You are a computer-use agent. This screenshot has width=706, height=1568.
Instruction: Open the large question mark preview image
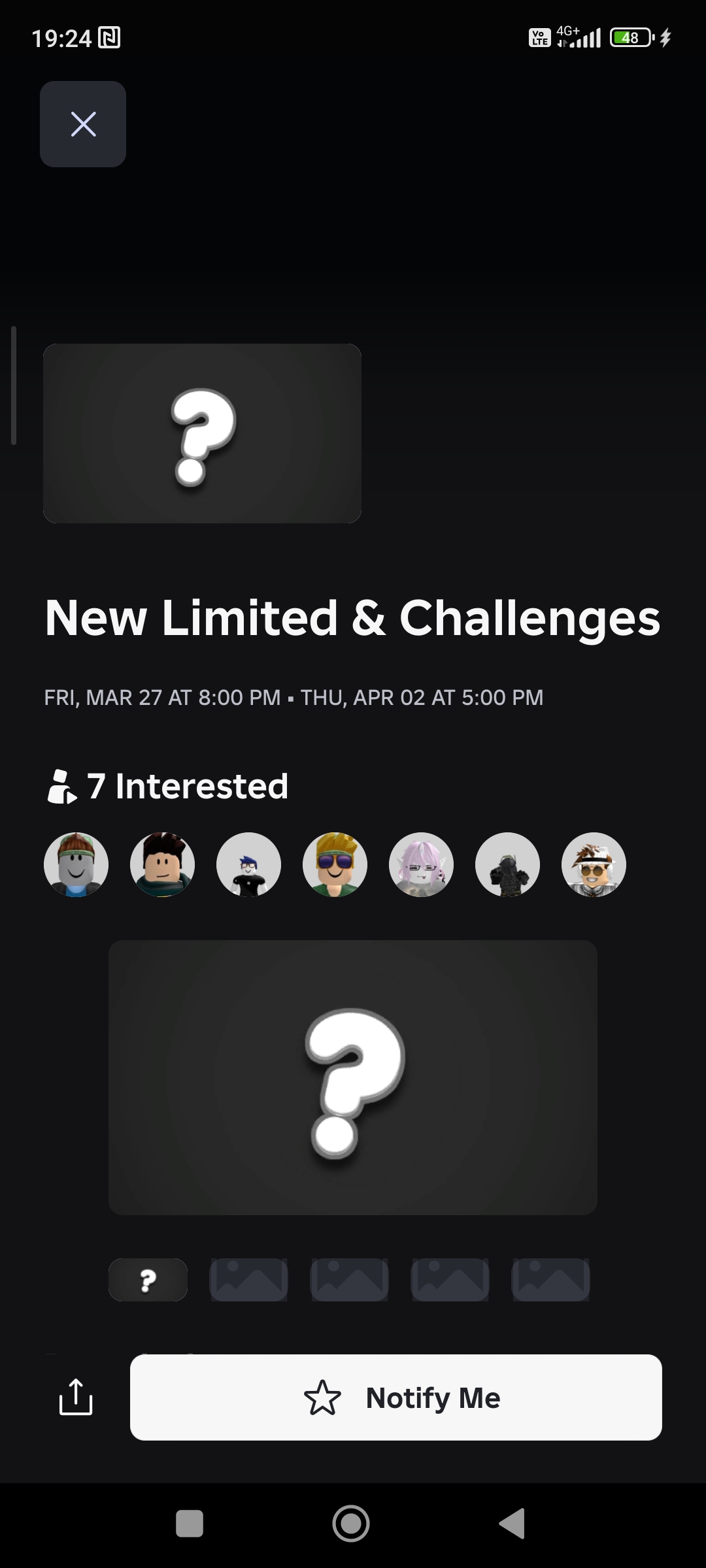pos(352,1077)
